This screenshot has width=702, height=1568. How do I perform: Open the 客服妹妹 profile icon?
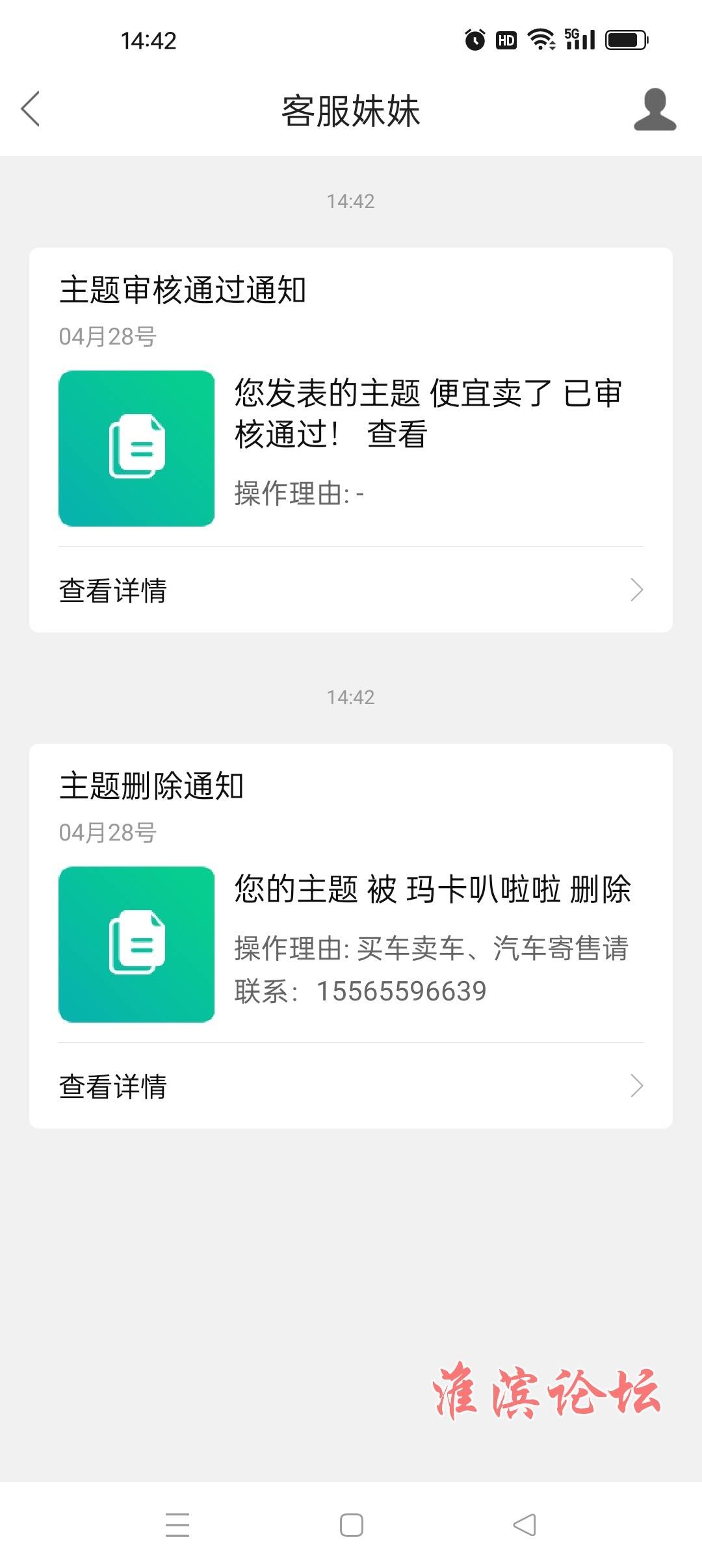tap(655, 109)
